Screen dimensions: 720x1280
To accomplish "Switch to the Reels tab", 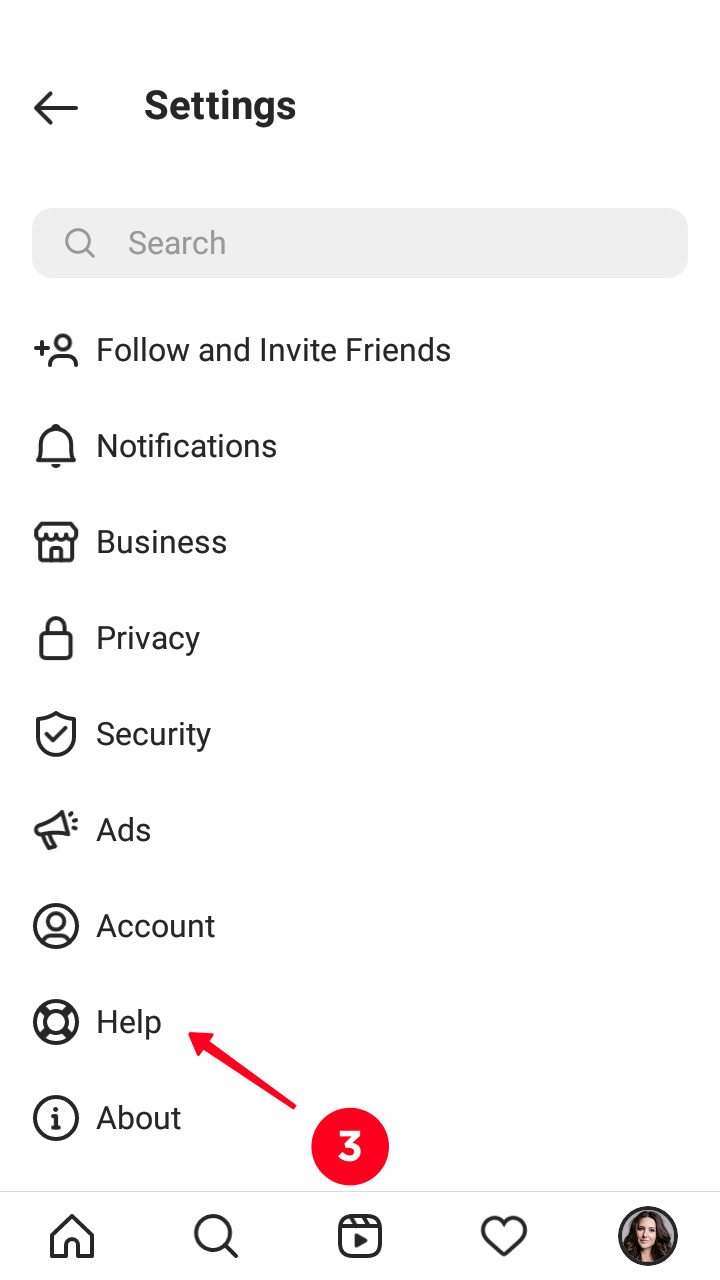I will [360, 1237].
